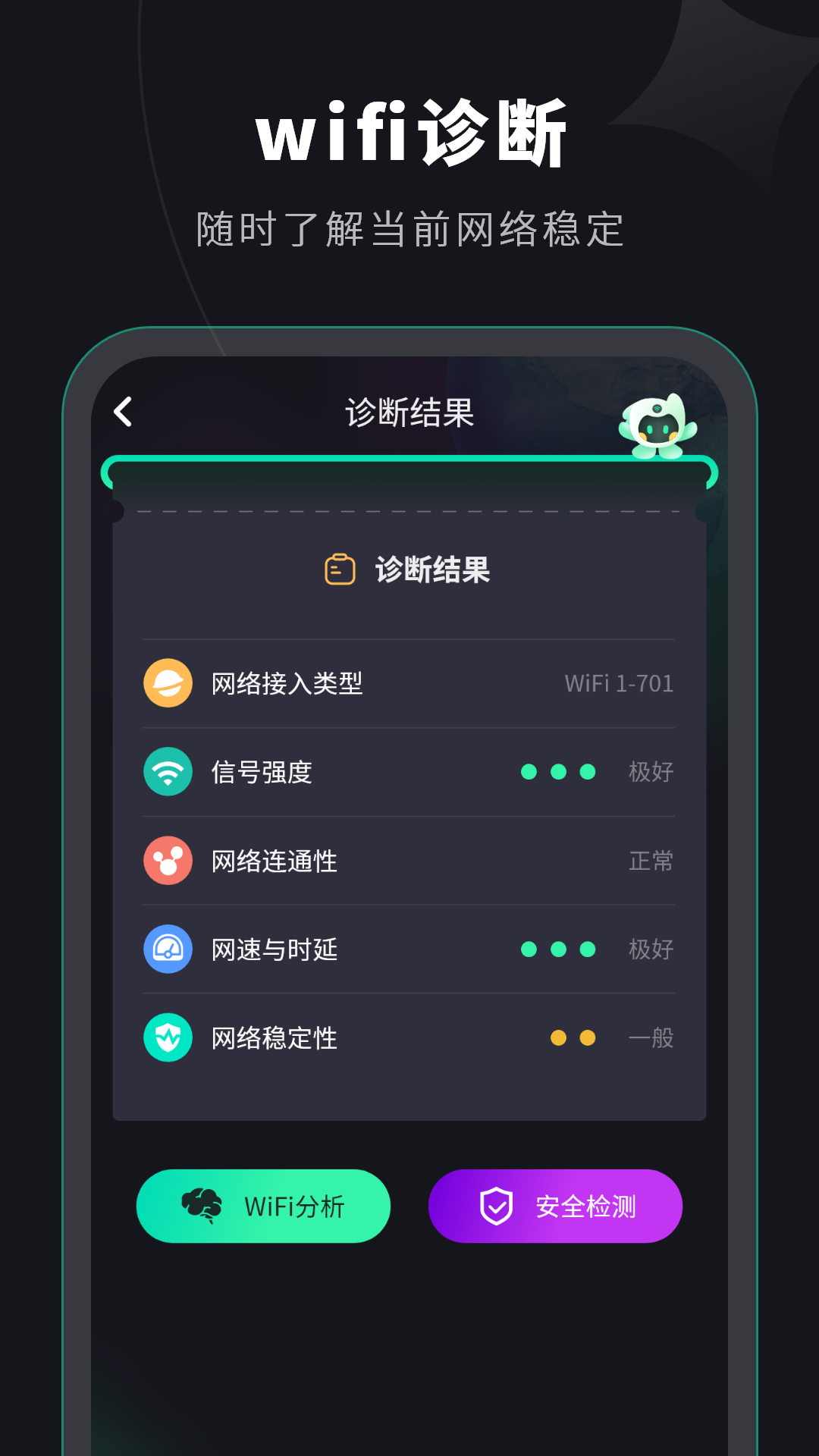Click the teal progress bar below the header
The width and height of the screenshot is (819, 1456).
(x=409, y=470)
